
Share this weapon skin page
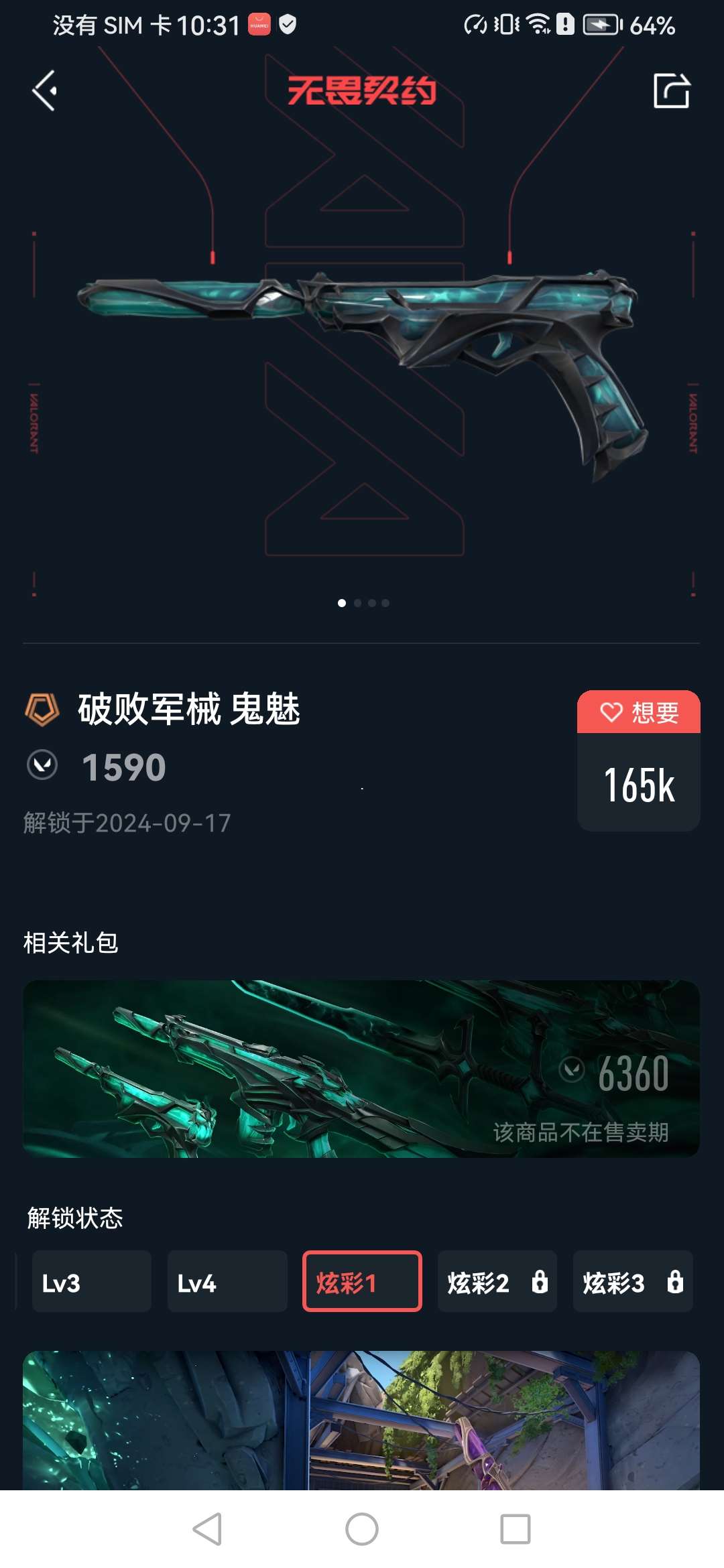click(x=671, y=90)
